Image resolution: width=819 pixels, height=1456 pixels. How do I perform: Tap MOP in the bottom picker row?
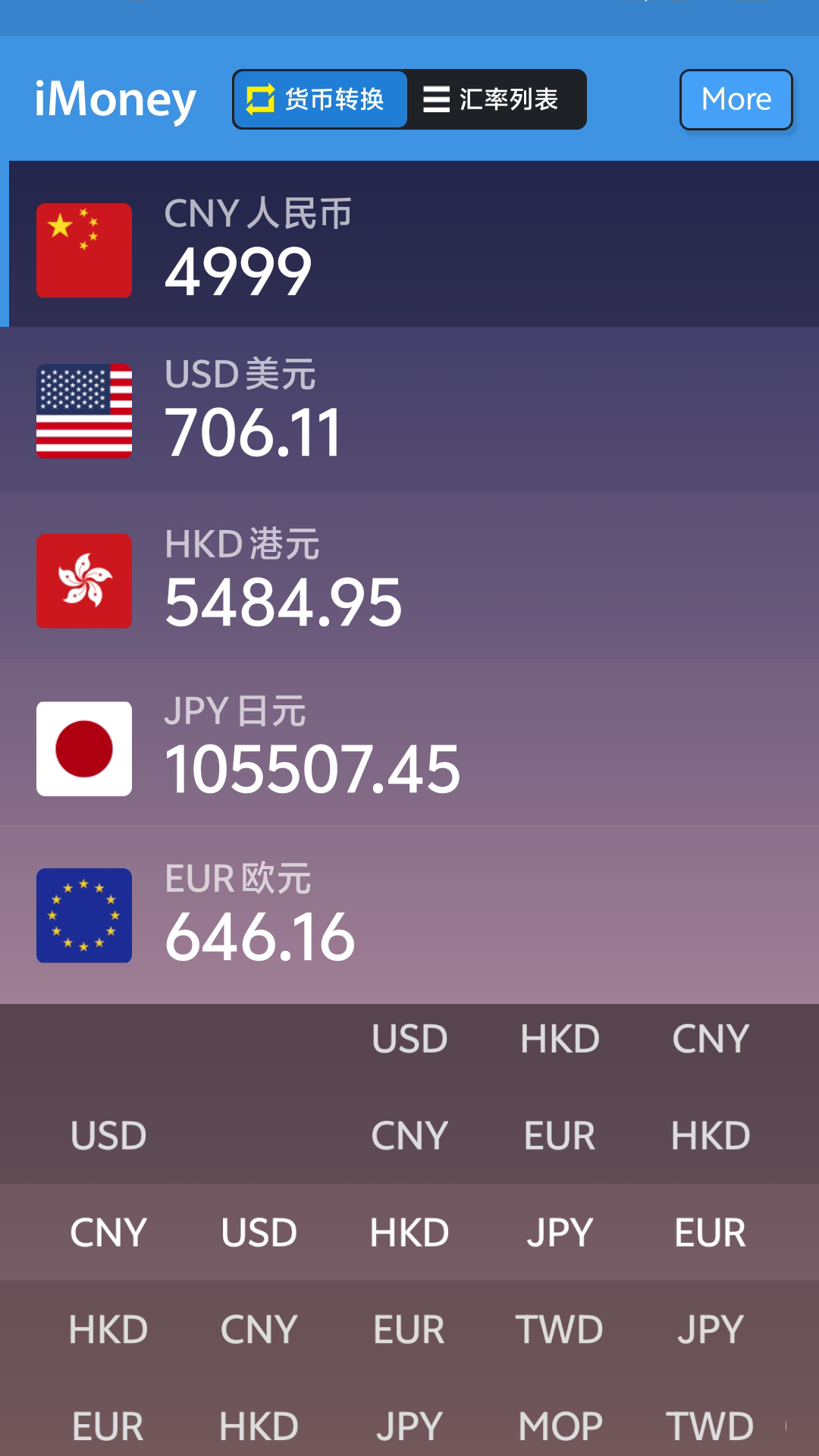[x=560, y=1424]
